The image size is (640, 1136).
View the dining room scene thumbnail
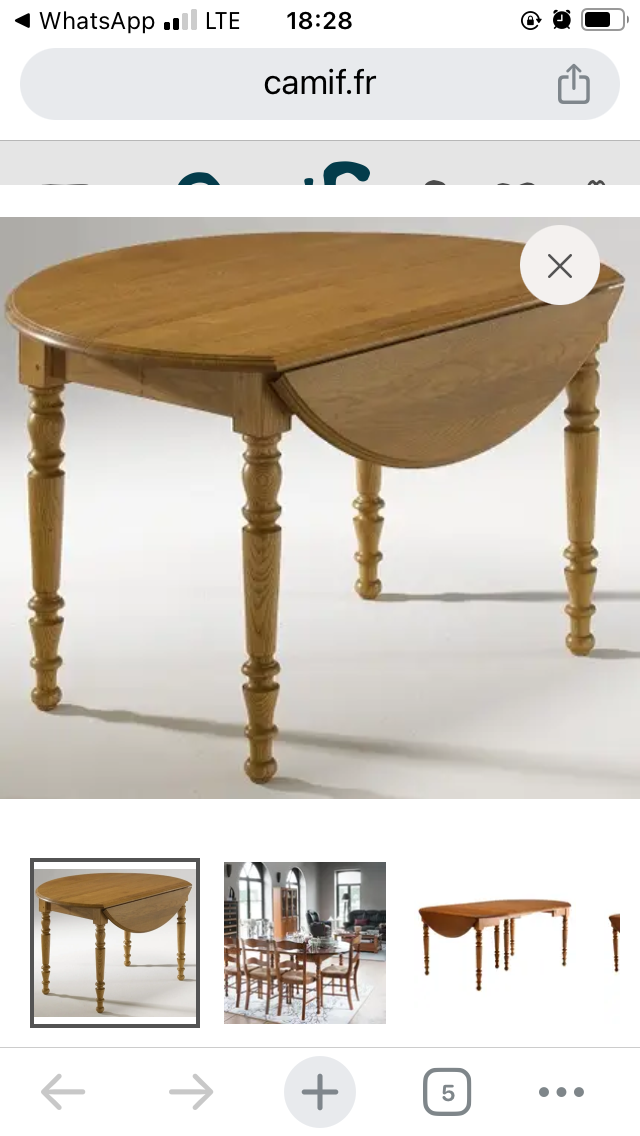pos(305,942)
